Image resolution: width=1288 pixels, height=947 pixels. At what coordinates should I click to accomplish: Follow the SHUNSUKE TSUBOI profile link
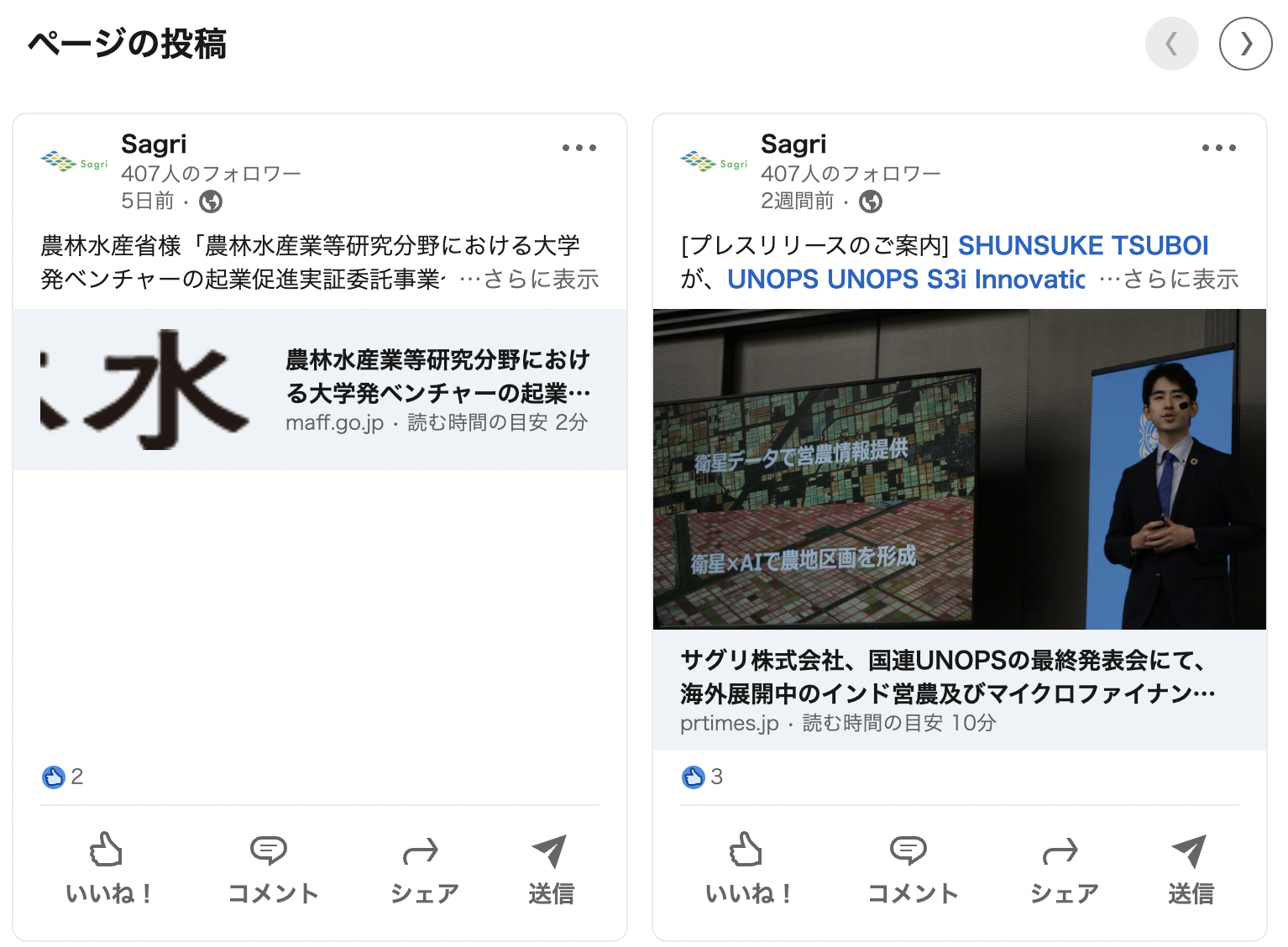1083,245
